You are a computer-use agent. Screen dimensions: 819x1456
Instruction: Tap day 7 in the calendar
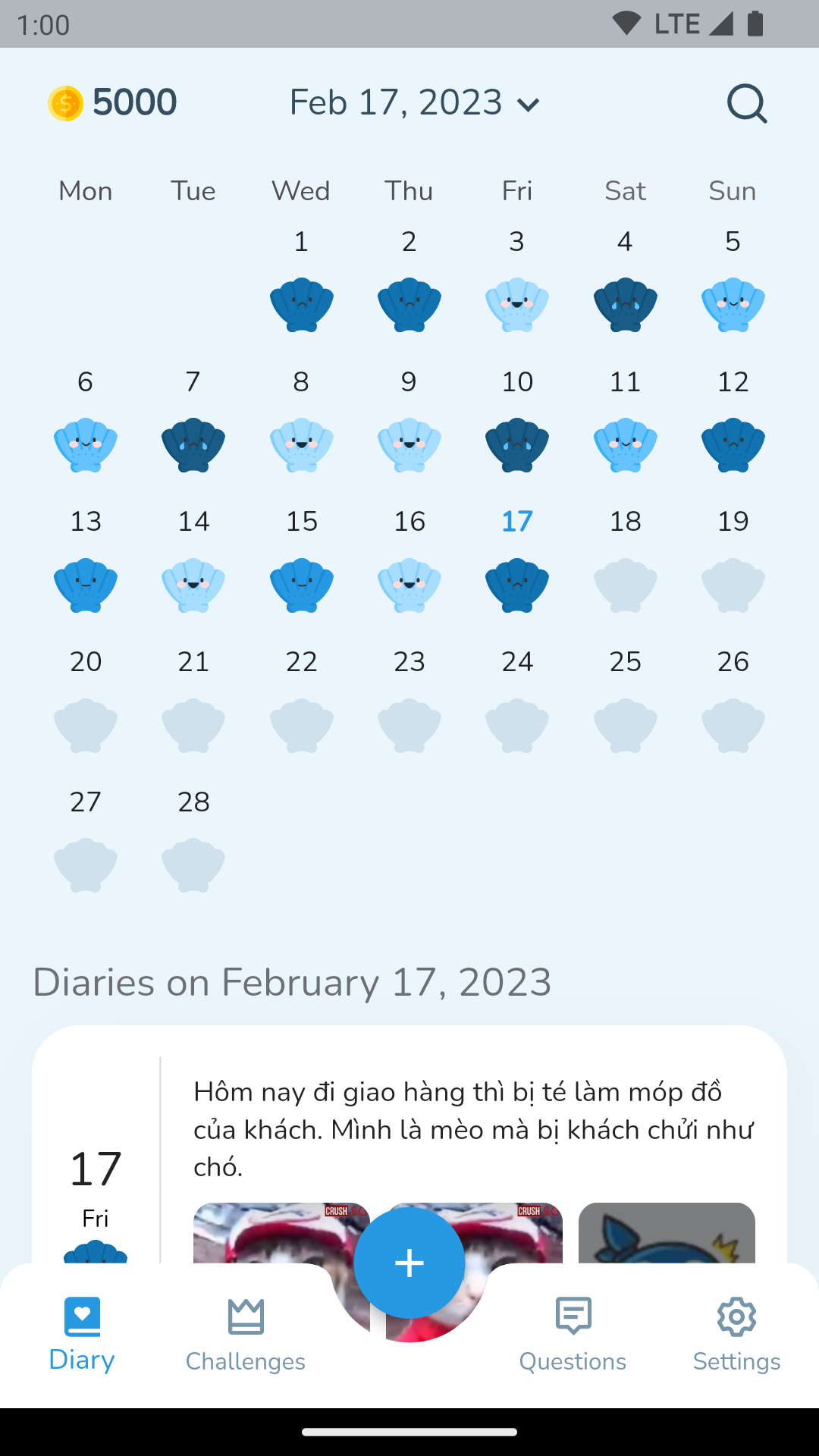coord(193,421)
